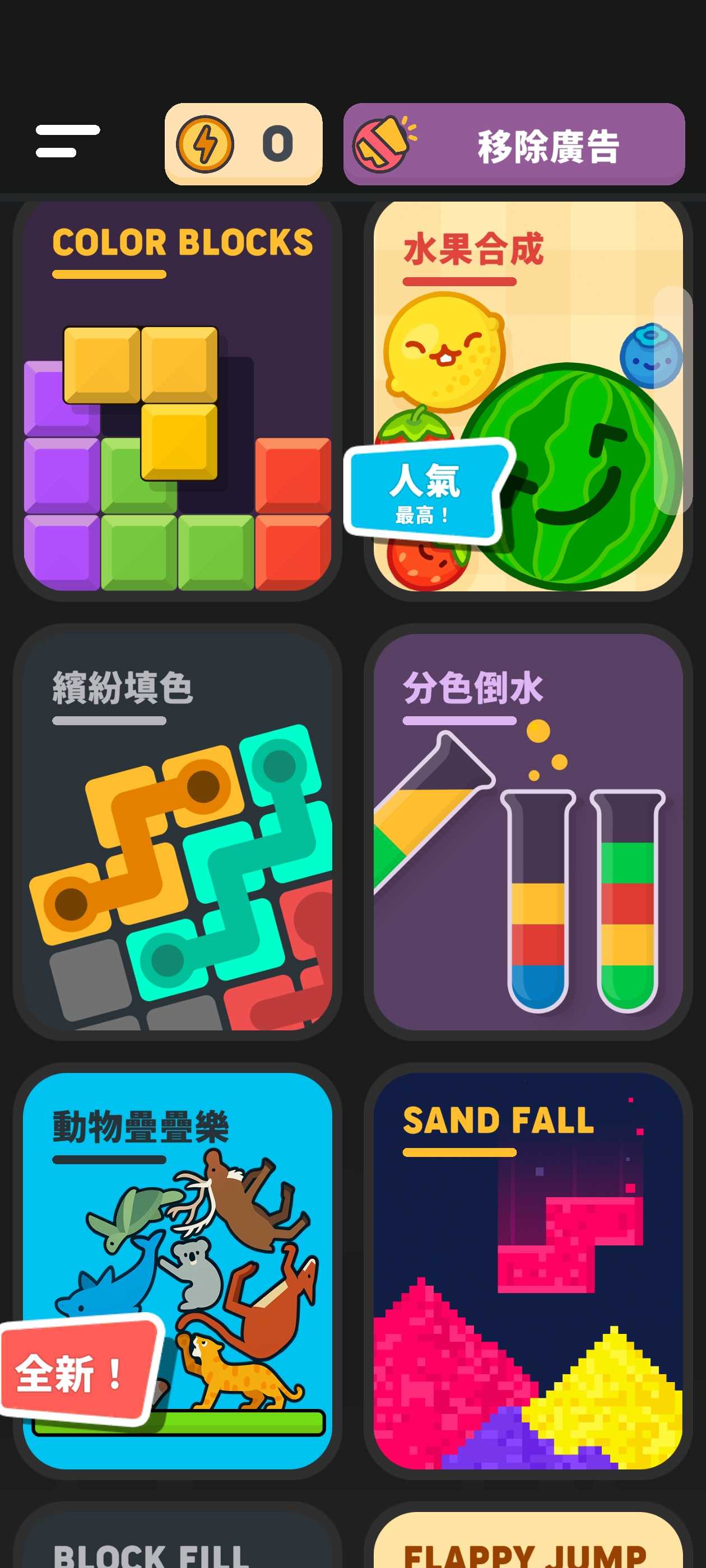Start the 動物疊疊樂 game
Image resolution: width=706 pixels, height=1568 pixels.
tap(177, 1270)
